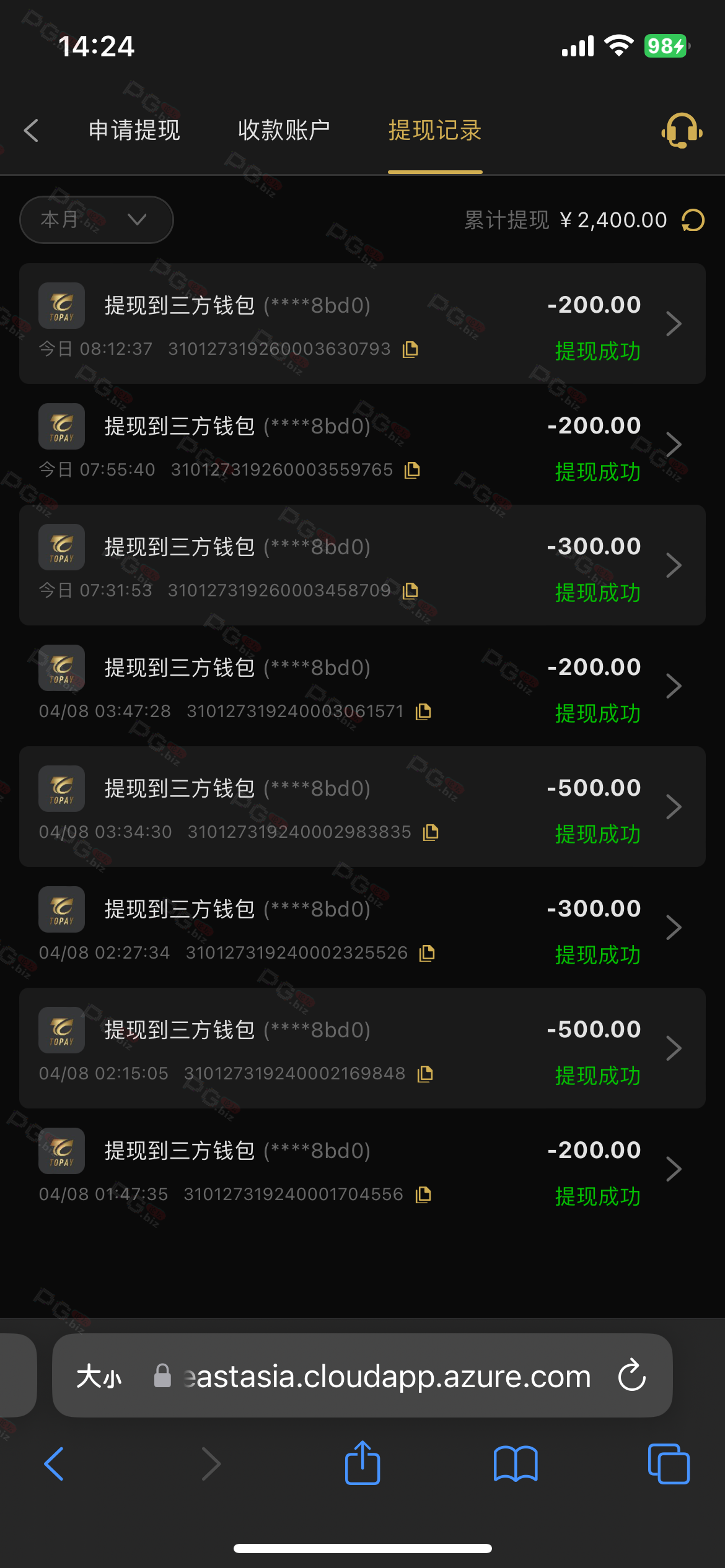Refresh the 累计提现 total
The height and width of the screenshot is (1568, 725).
(x=693, y=220)
